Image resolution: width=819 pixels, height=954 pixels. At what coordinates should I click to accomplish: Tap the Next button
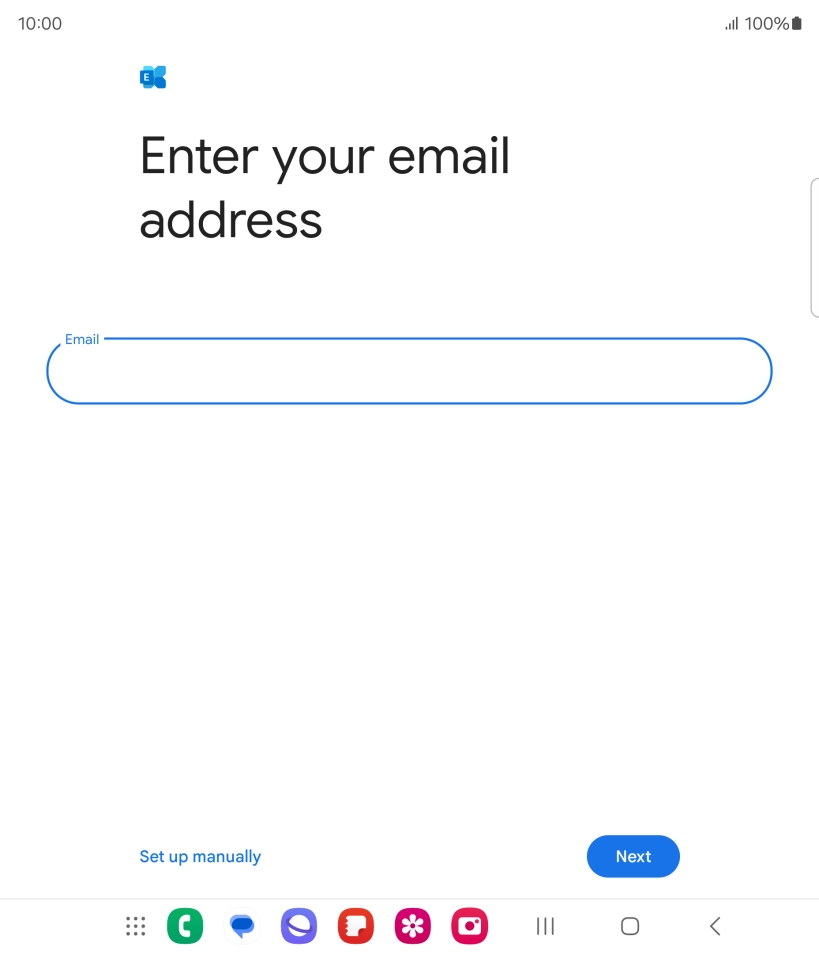click(x=633, y=857)
